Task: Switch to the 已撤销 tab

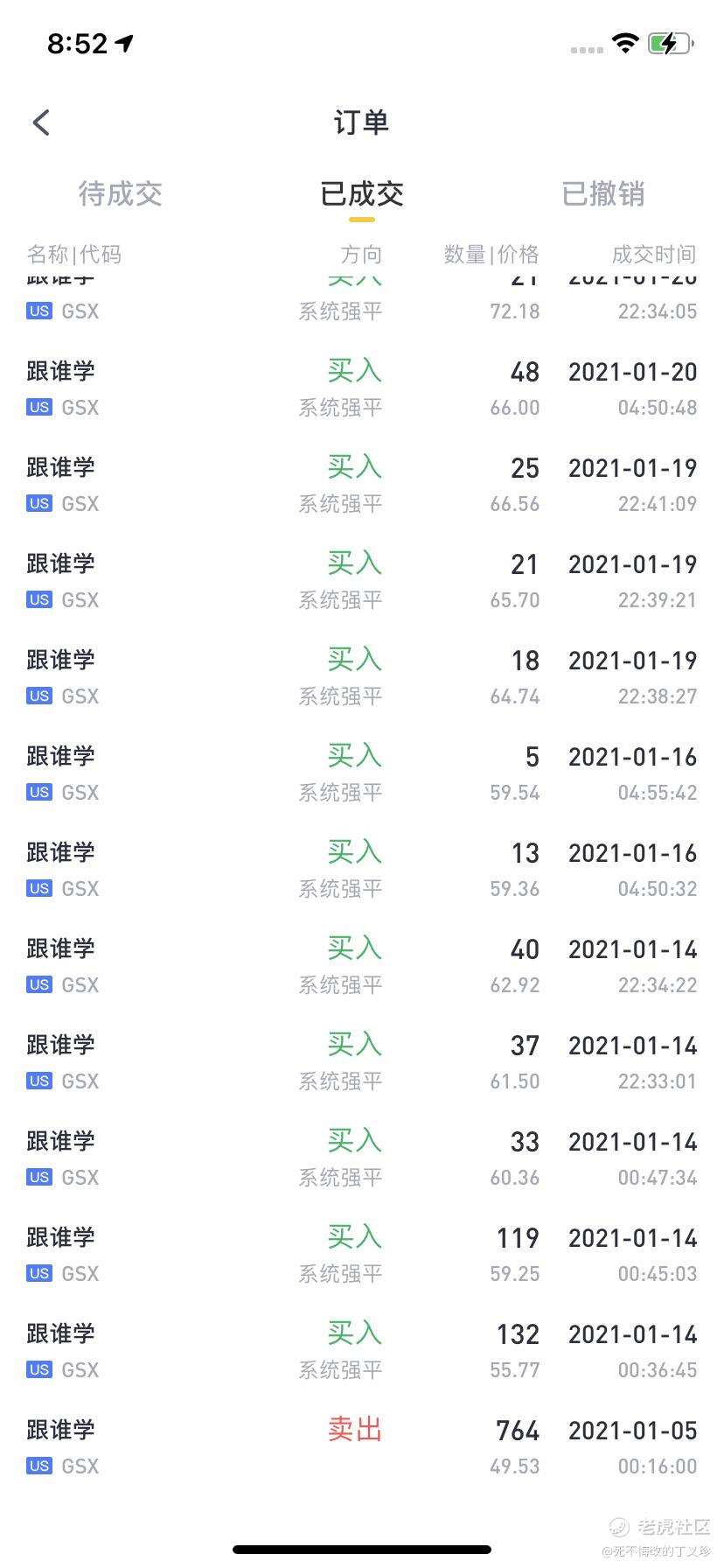Action: point(603,193)
